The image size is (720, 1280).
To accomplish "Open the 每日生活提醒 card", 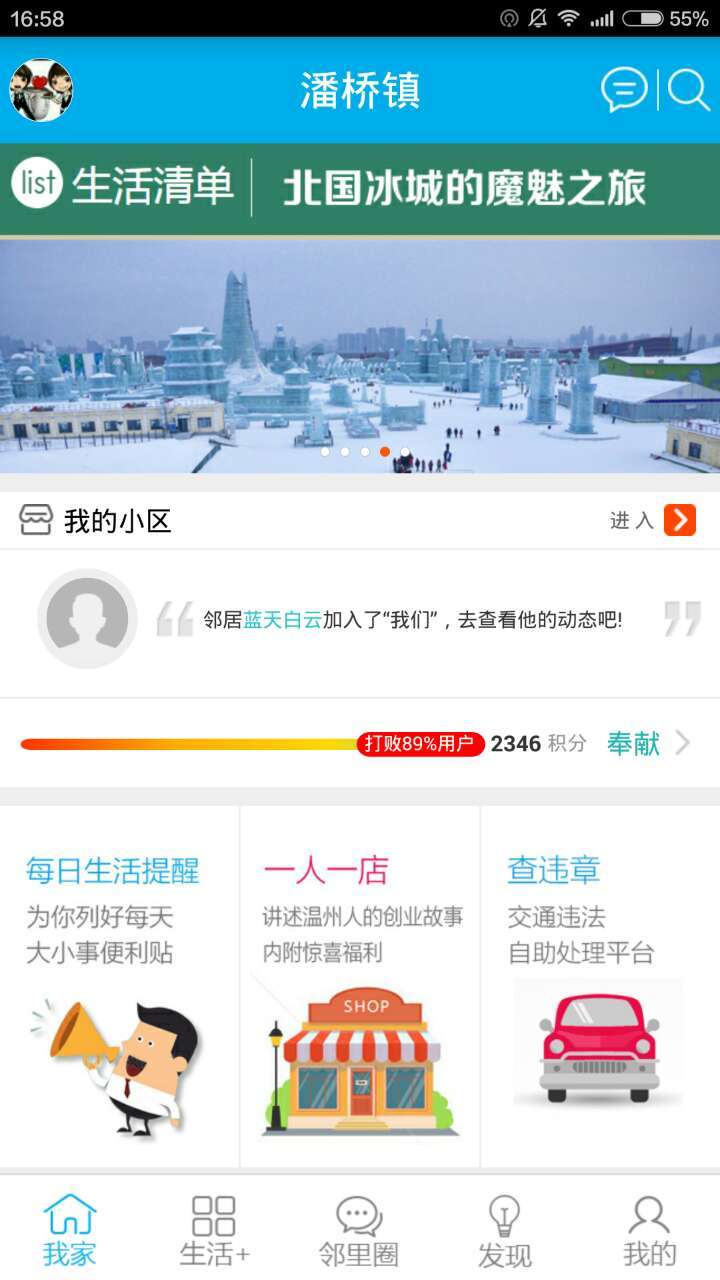I will tap(120, 985).
